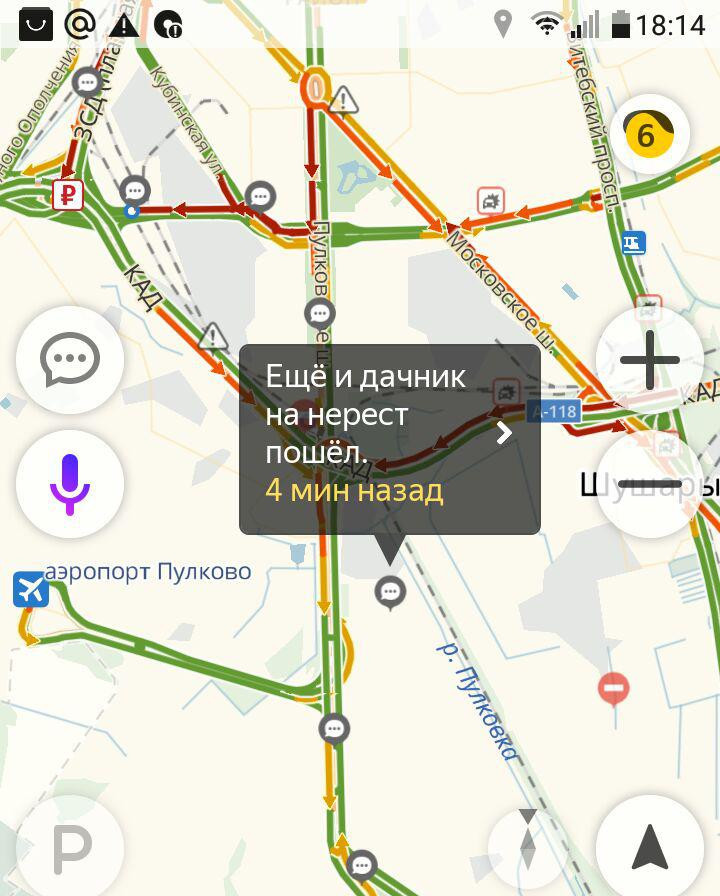Tap the arrow inside the comment popup
The image size is (720, 896).
pyautogui.click(x=505, y=432)
